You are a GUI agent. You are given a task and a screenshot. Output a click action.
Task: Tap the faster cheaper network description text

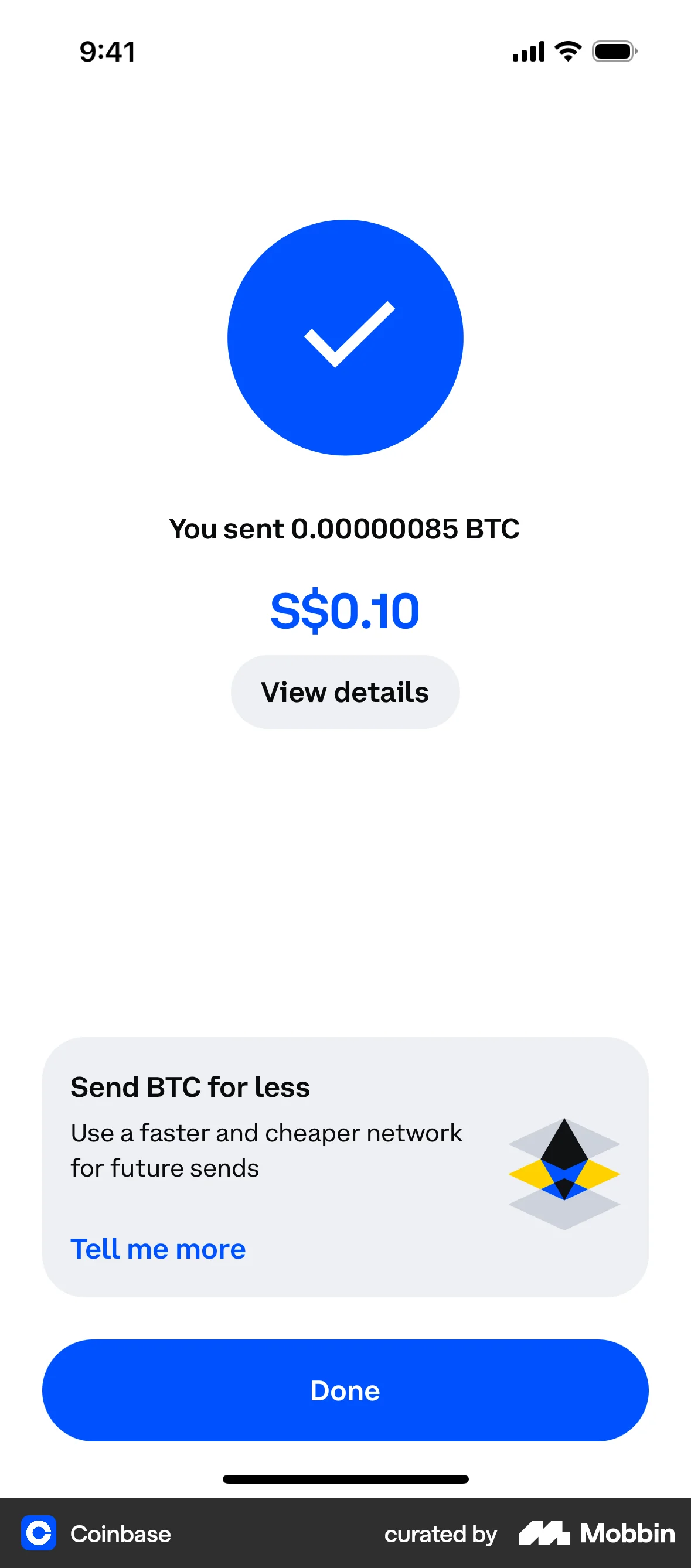pos(267,1150)
